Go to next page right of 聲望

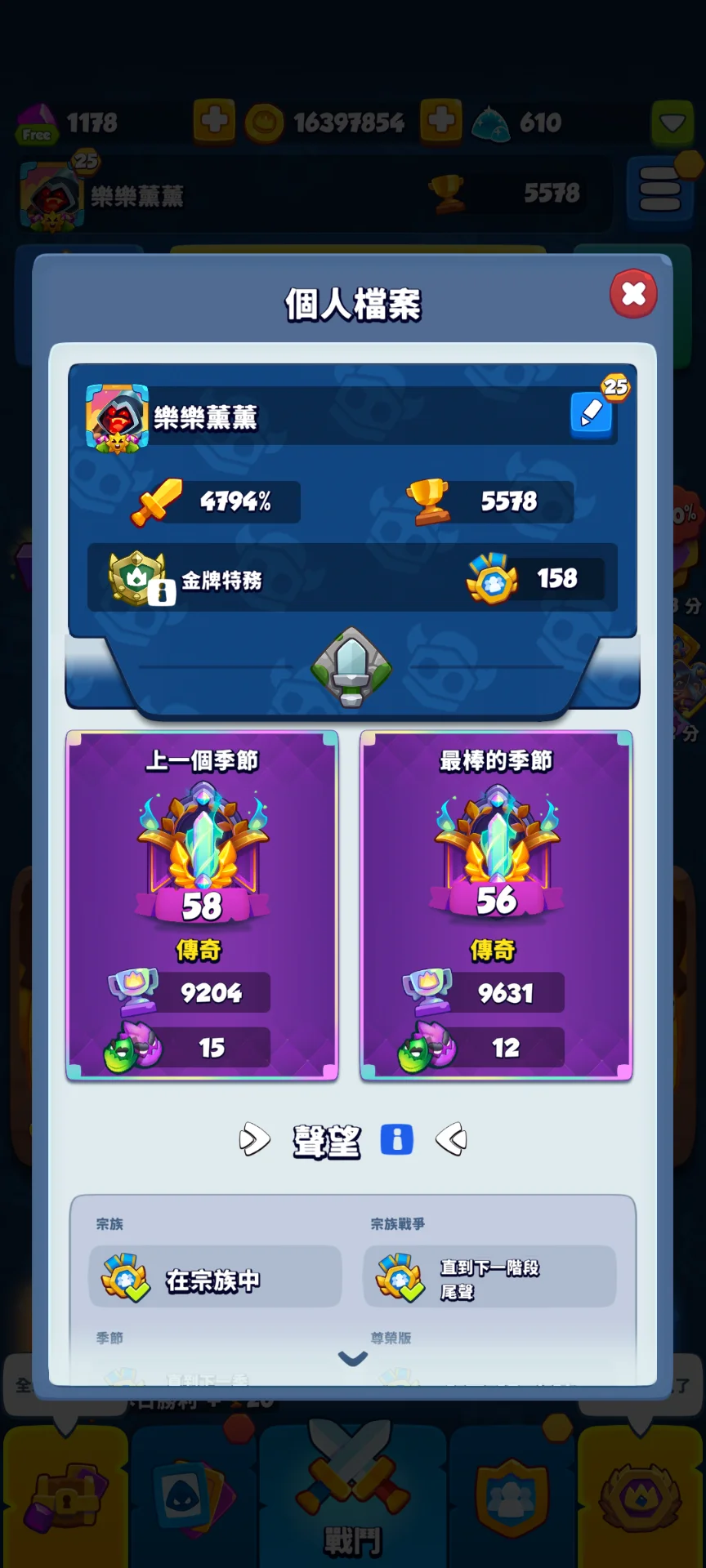click(x=451, y=1139)
